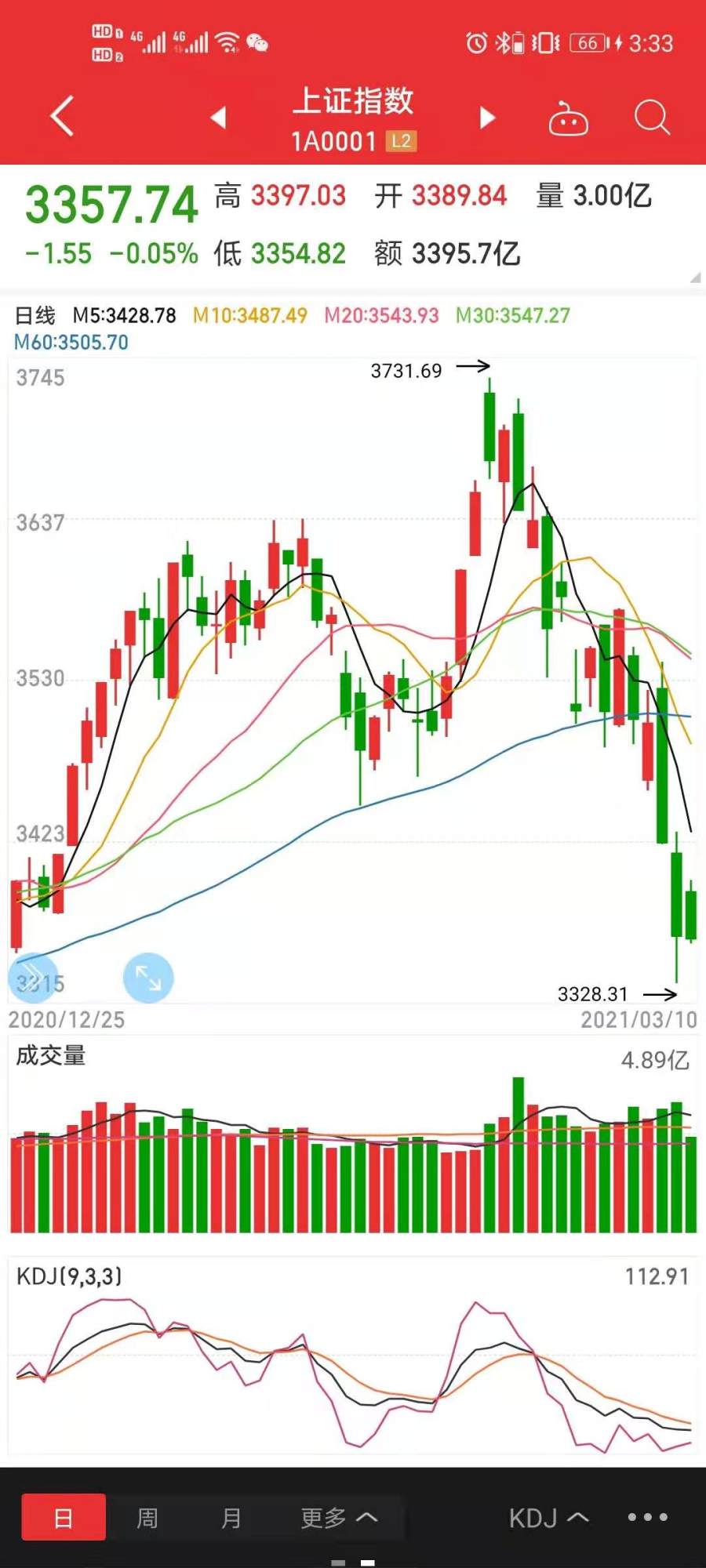The width and height of the screenshot is (706, 1568).
Task: Expand quote details via the corner triangle
Action: tap(695, 277)
